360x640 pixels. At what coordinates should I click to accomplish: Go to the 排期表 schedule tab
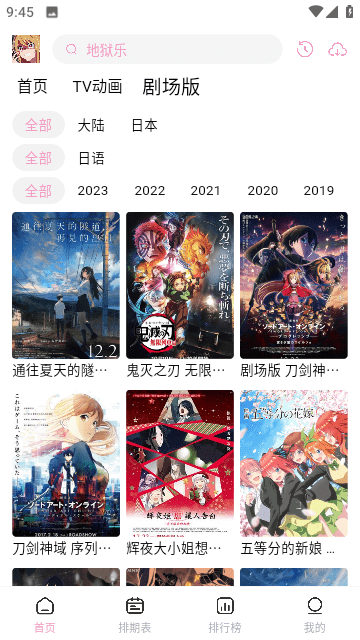[135, 615]
